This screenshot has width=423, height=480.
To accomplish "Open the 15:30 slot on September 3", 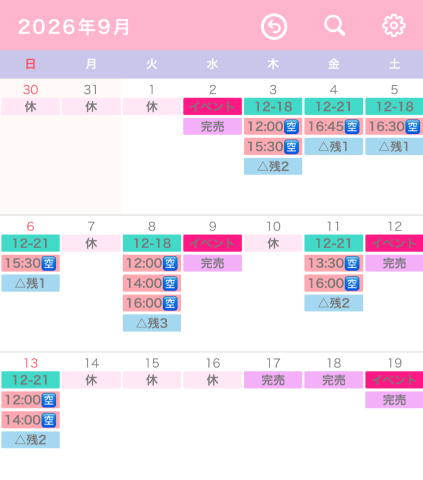I will [x=273, y=147].
